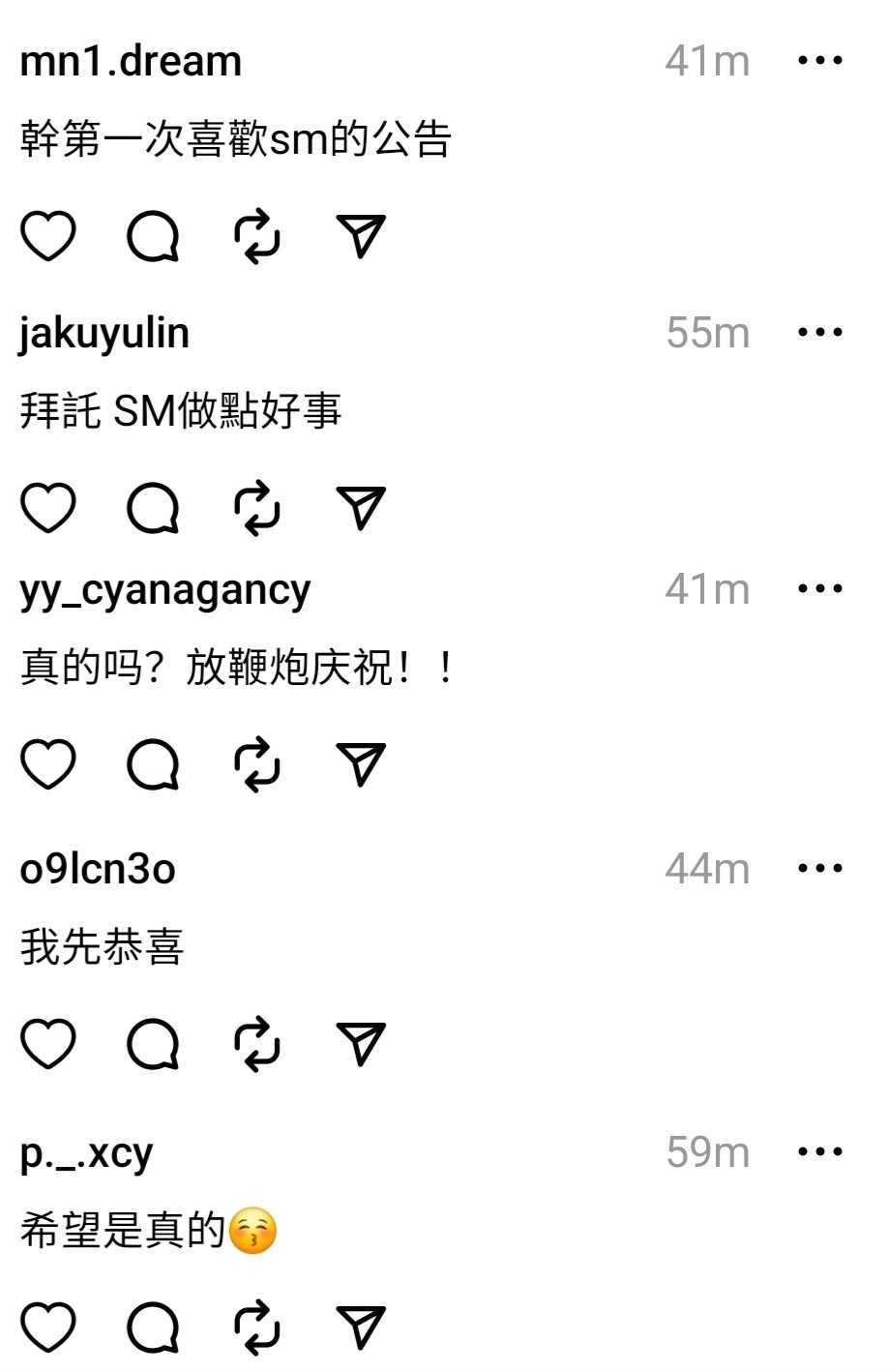
Task: Open more options for mn1.dream's comment
Action: pos(820,61)
